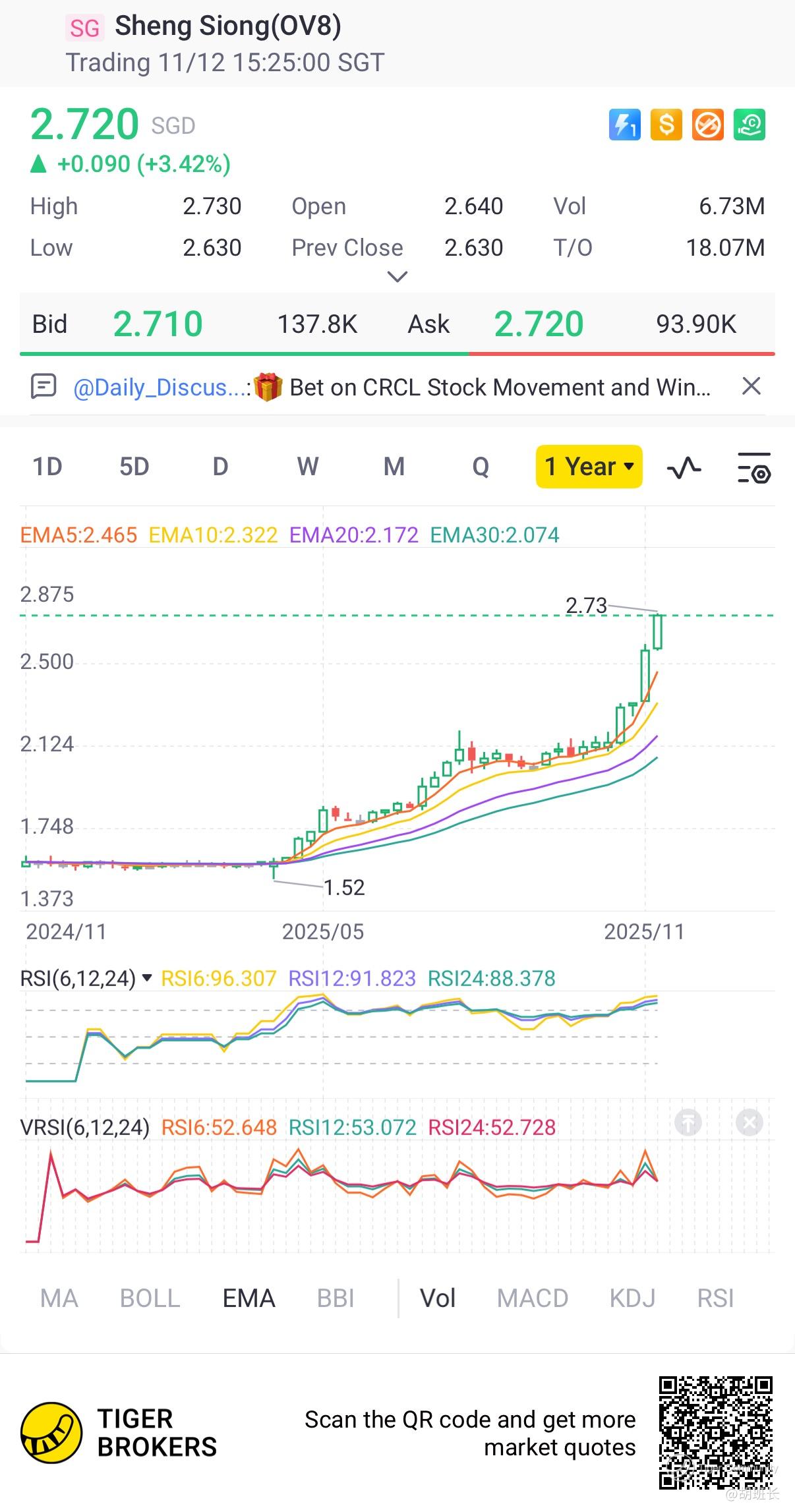The width and height of the screenshot is (795, 1512).
Task: Open the Daily_Discussion CRCL post banner
Action: [392, 387]
